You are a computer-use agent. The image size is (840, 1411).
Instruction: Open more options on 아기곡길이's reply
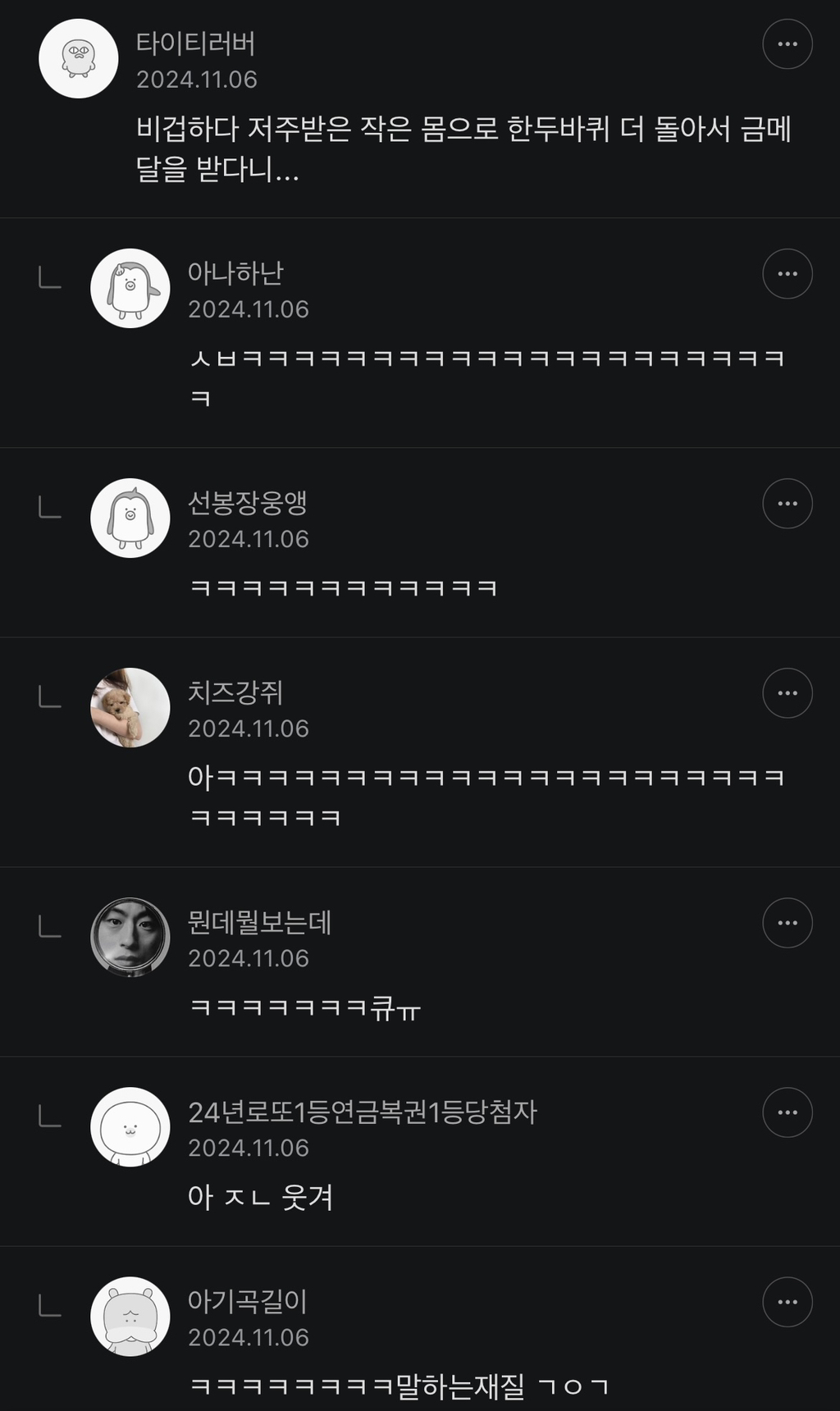[787, 1302]
